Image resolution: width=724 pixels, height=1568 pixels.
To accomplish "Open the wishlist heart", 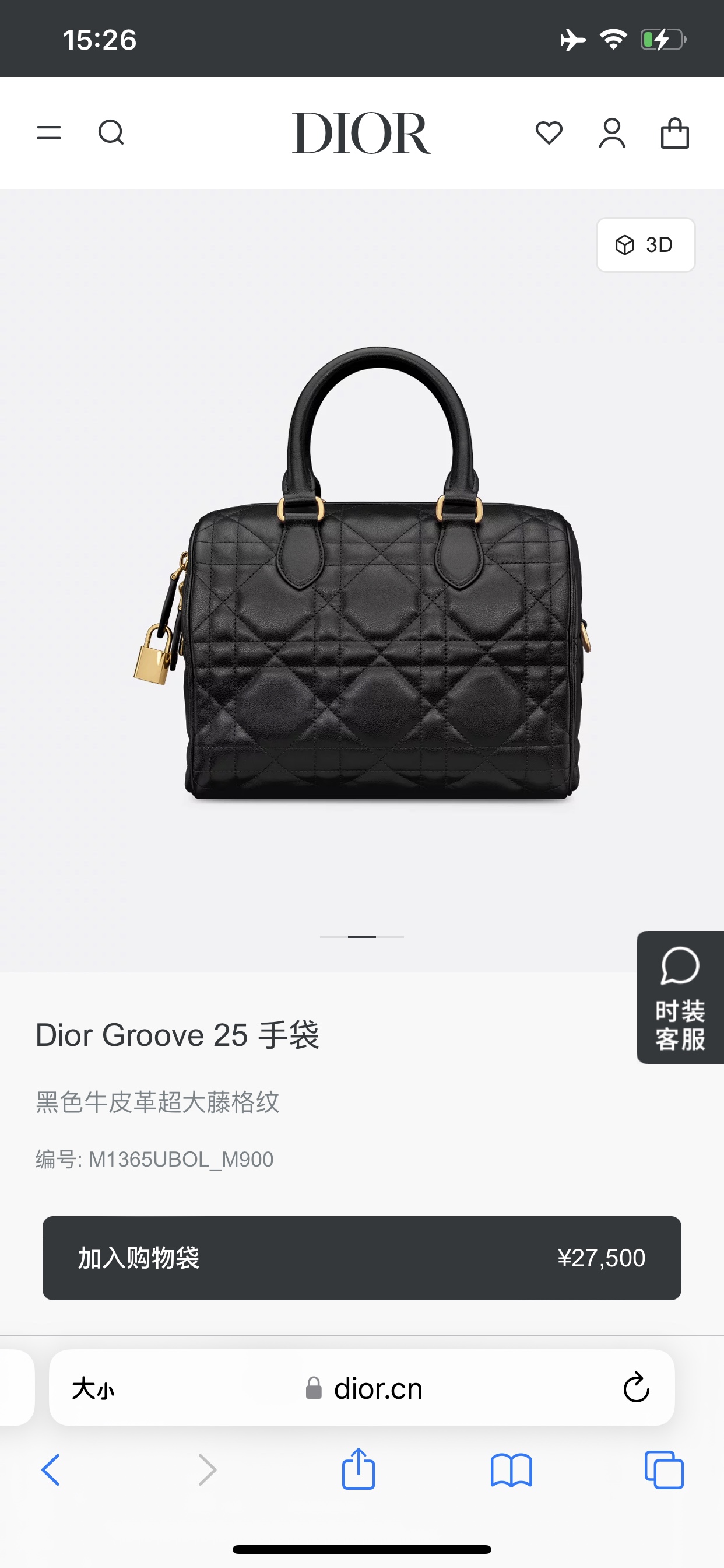I will (x=549, y=132).
